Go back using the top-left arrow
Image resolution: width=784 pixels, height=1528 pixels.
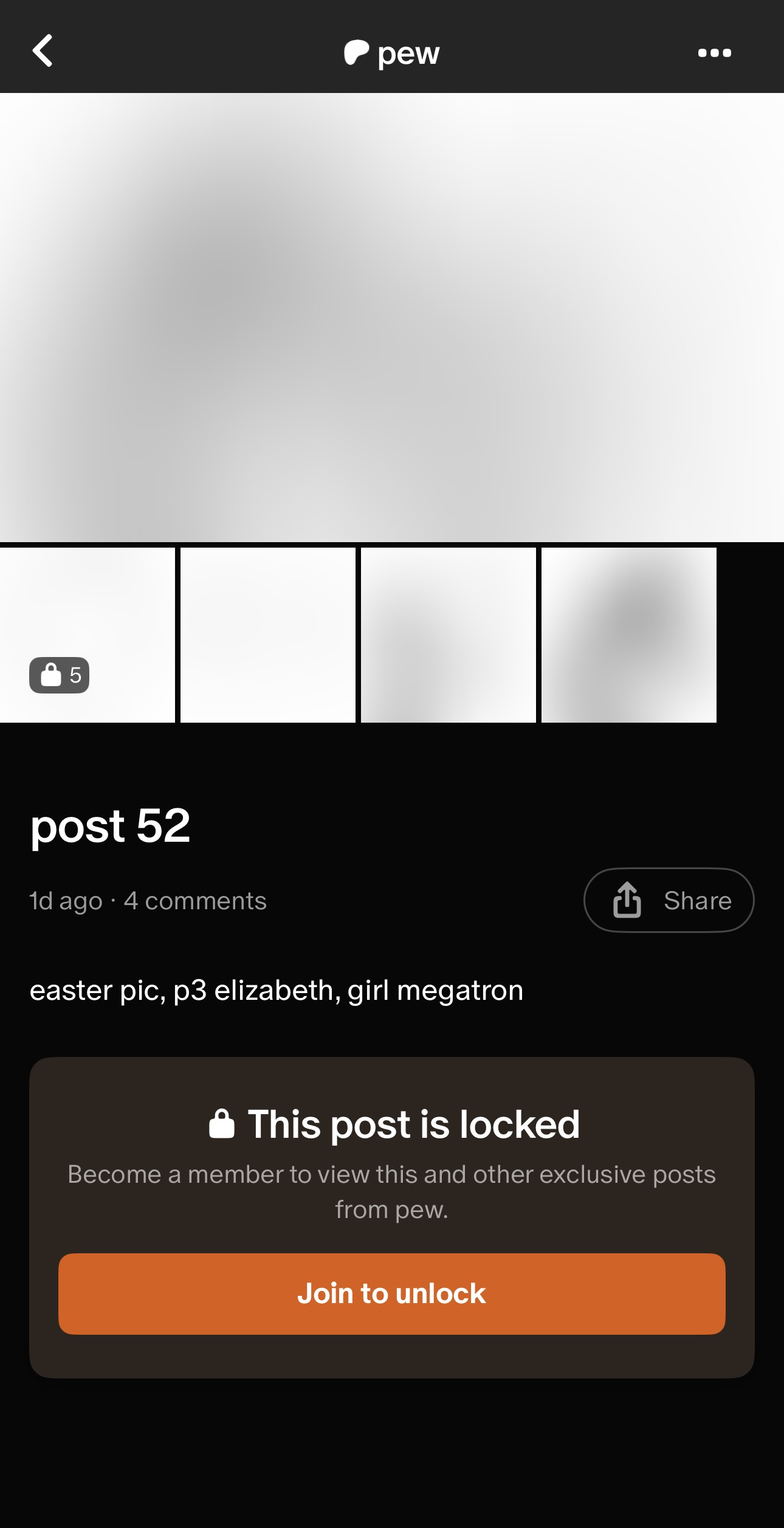coord(43,50)
